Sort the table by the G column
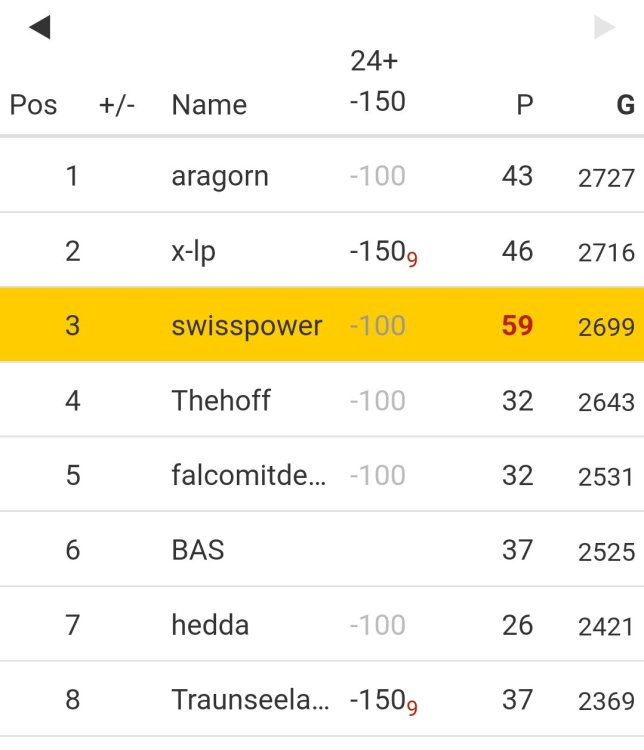The height and width of the screenshot is (750, 644). coord(625,105)
